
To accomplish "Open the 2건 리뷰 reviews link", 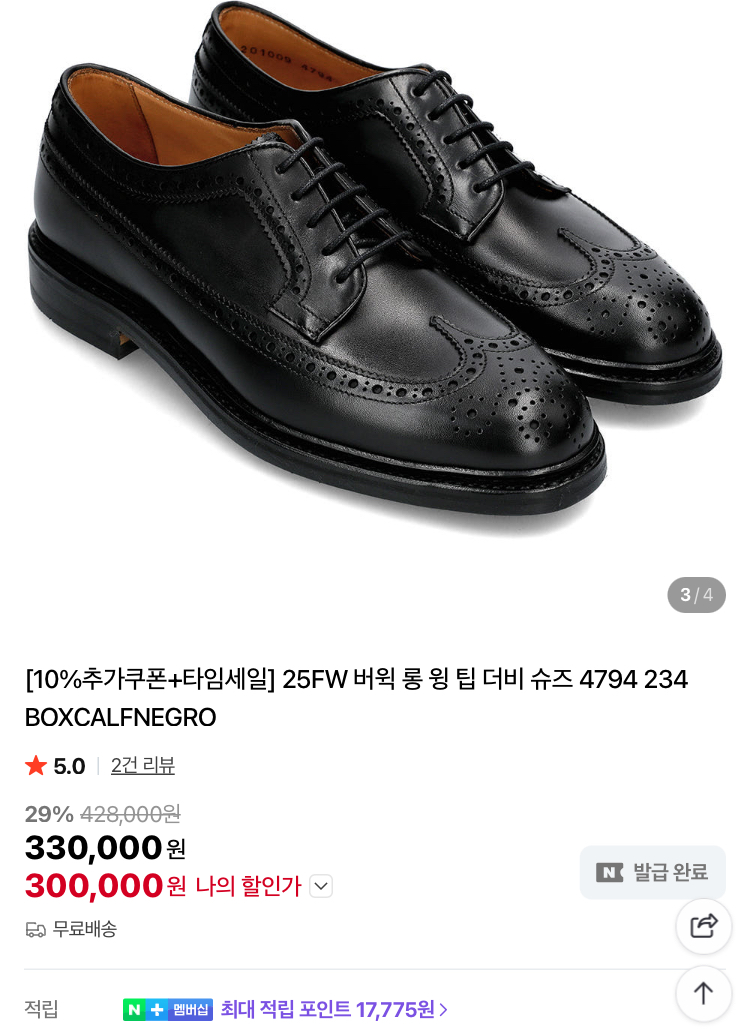I will (x=143, y=766).
